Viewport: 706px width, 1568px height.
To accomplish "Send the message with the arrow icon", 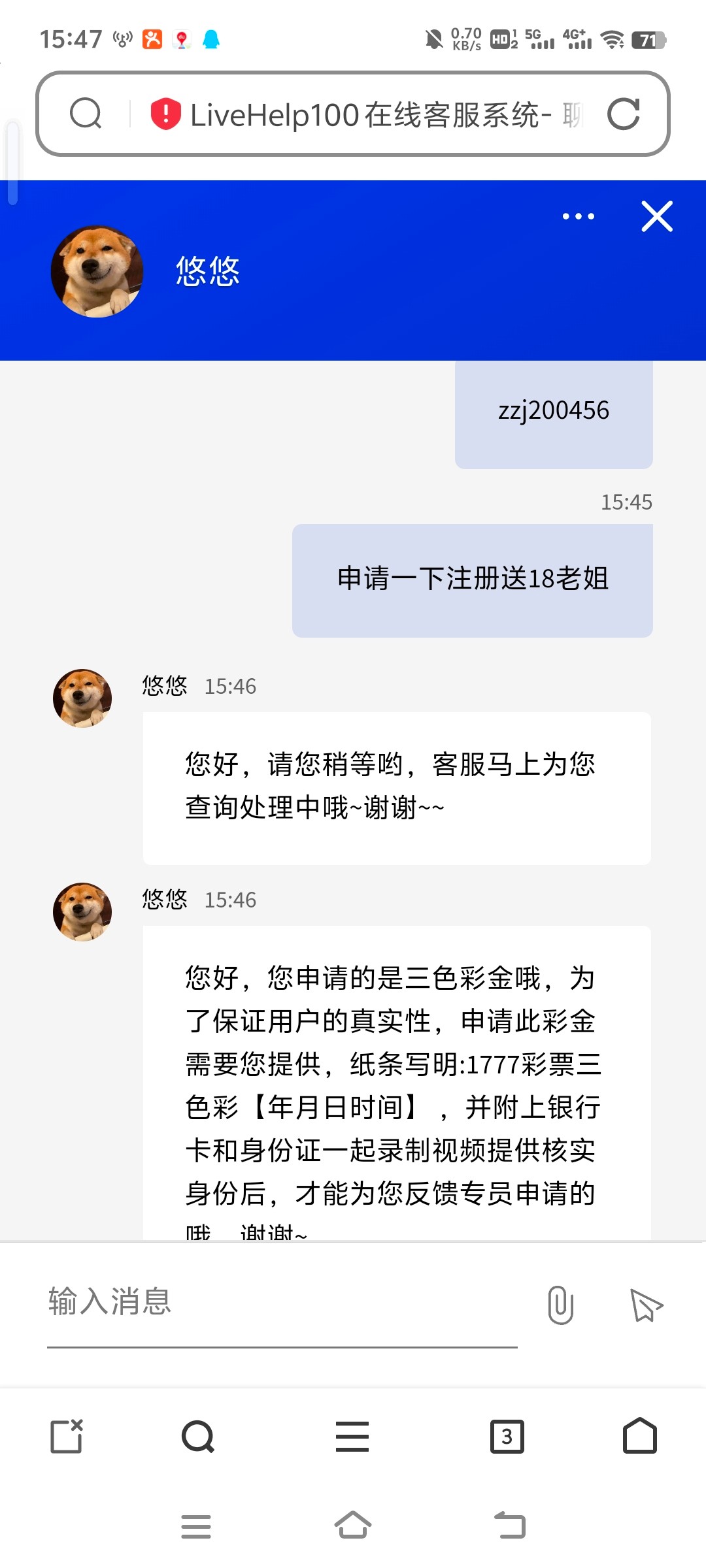I will tap(645, 1305).
